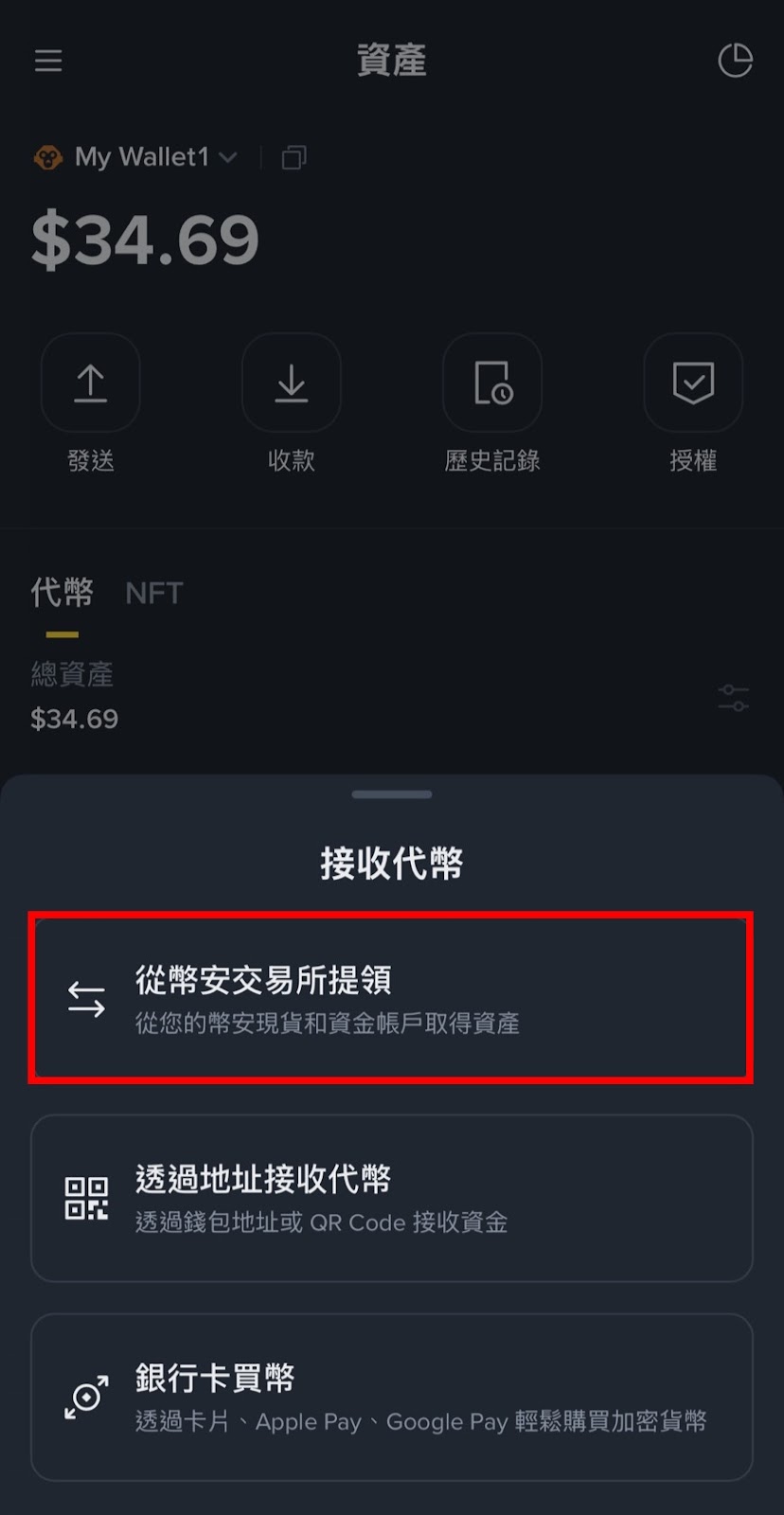Open 授權 approvals

coord(693,383)
